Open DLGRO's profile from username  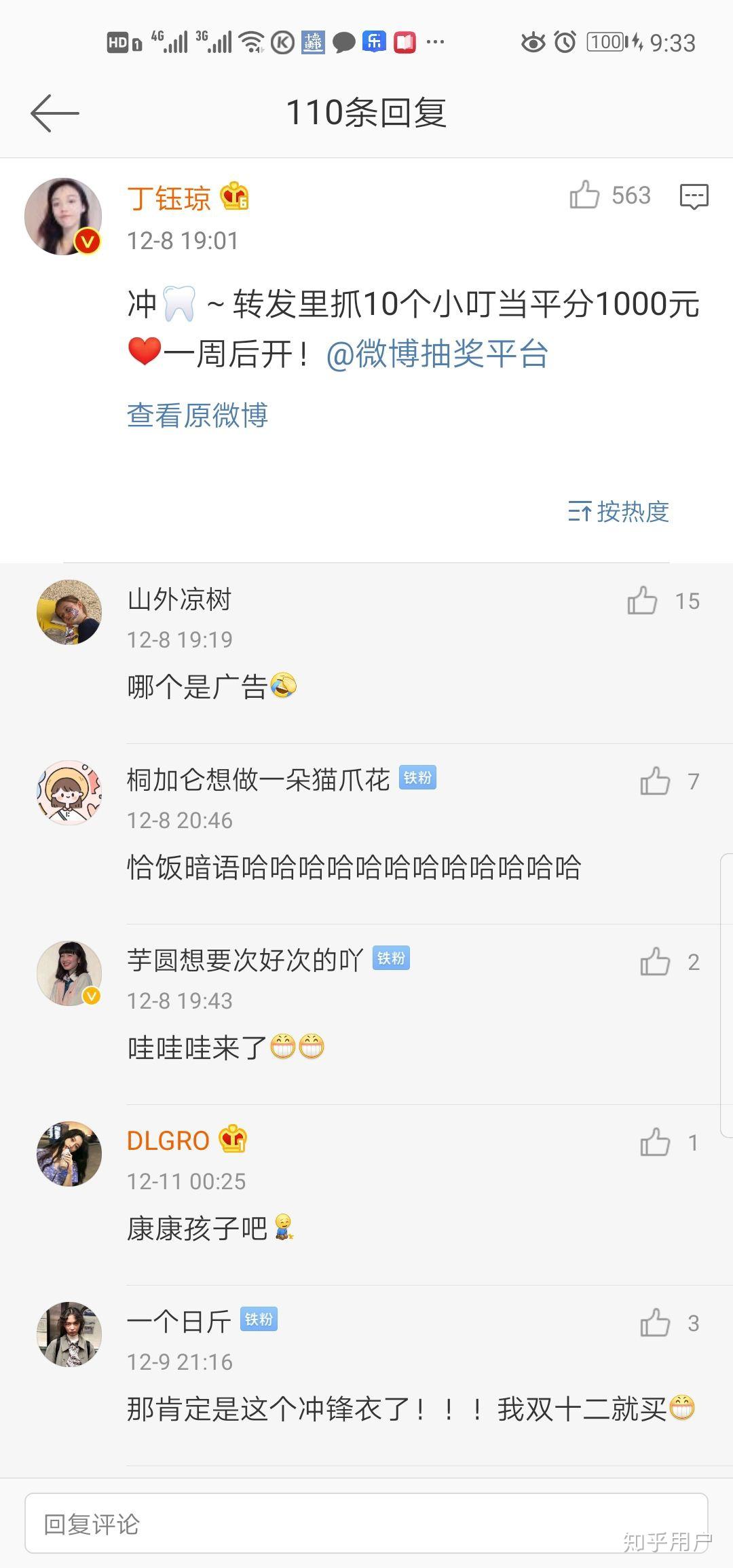[x=168, y=1140]
